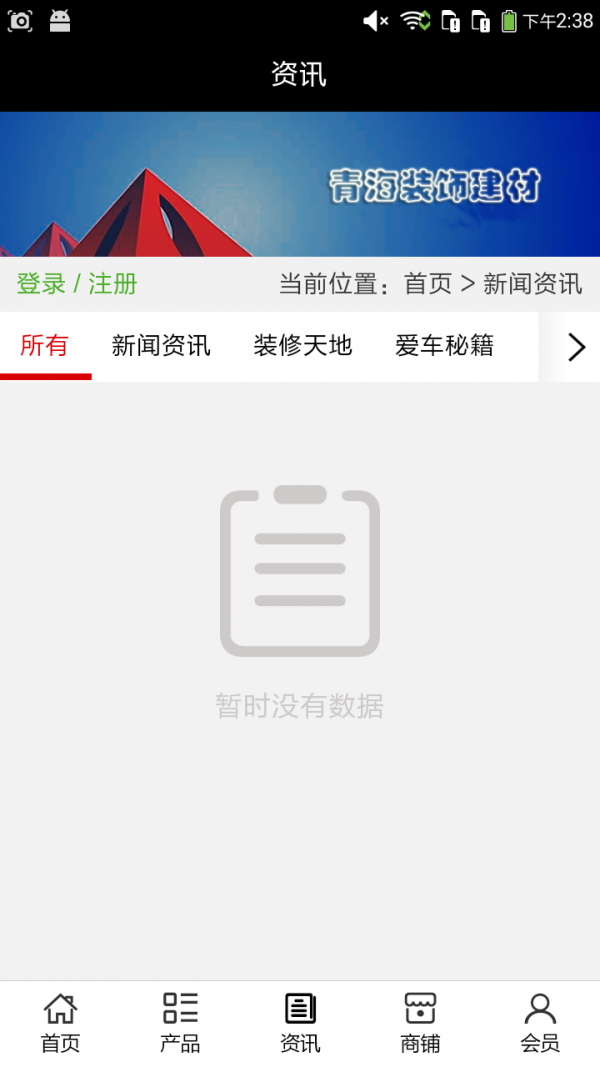600x1067 pixels.
Task: Open the 爱车秘籍 tab
Action: (x=445, y=346)
